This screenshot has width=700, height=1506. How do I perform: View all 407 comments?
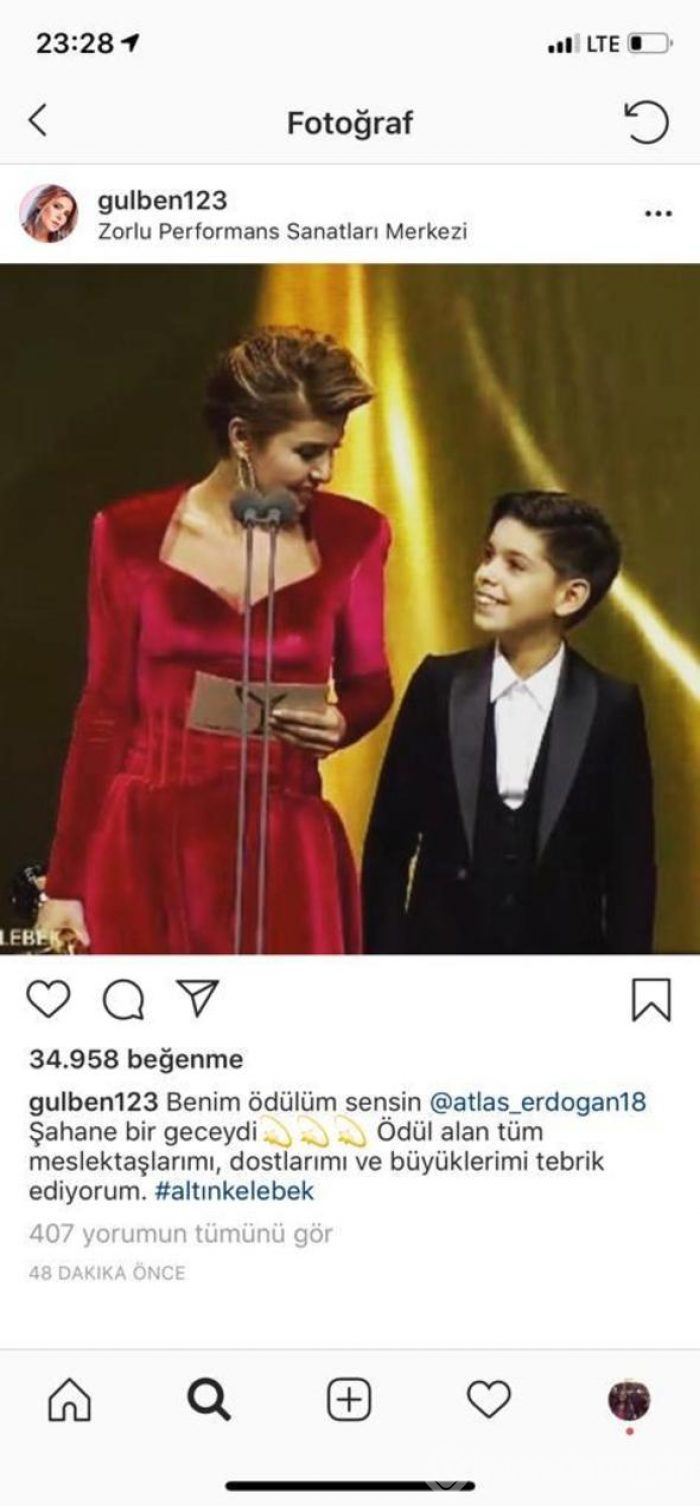(181, 1234)
